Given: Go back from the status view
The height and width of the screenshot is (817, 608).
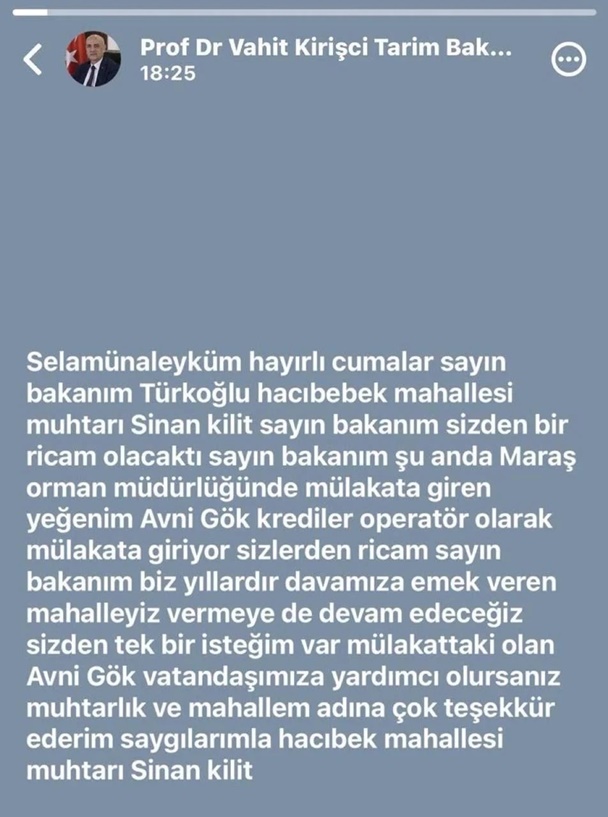Looking at the screenshot, I should tap(33, 59).
